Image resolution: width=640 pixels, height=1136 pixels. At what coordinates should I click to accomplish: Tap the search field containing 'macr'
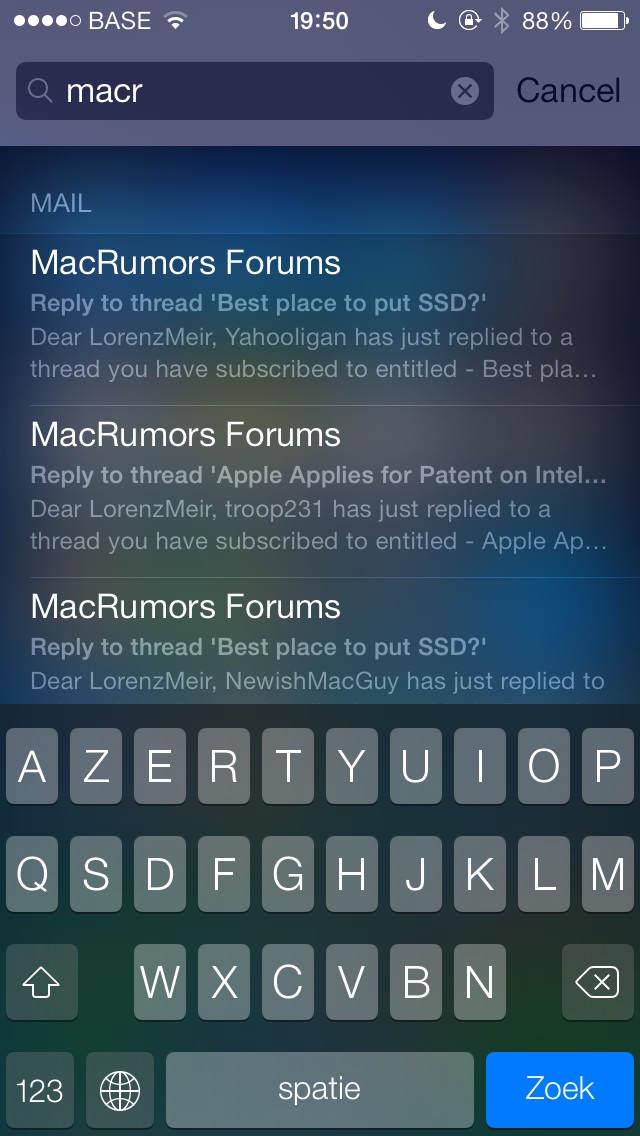click(254, 91)
